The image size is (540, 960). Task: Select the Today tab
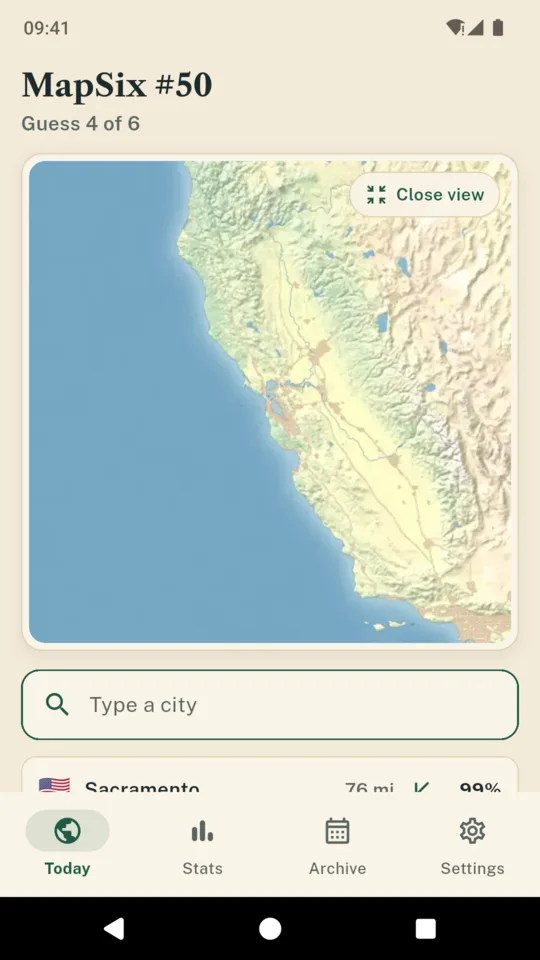pos(67,847)
